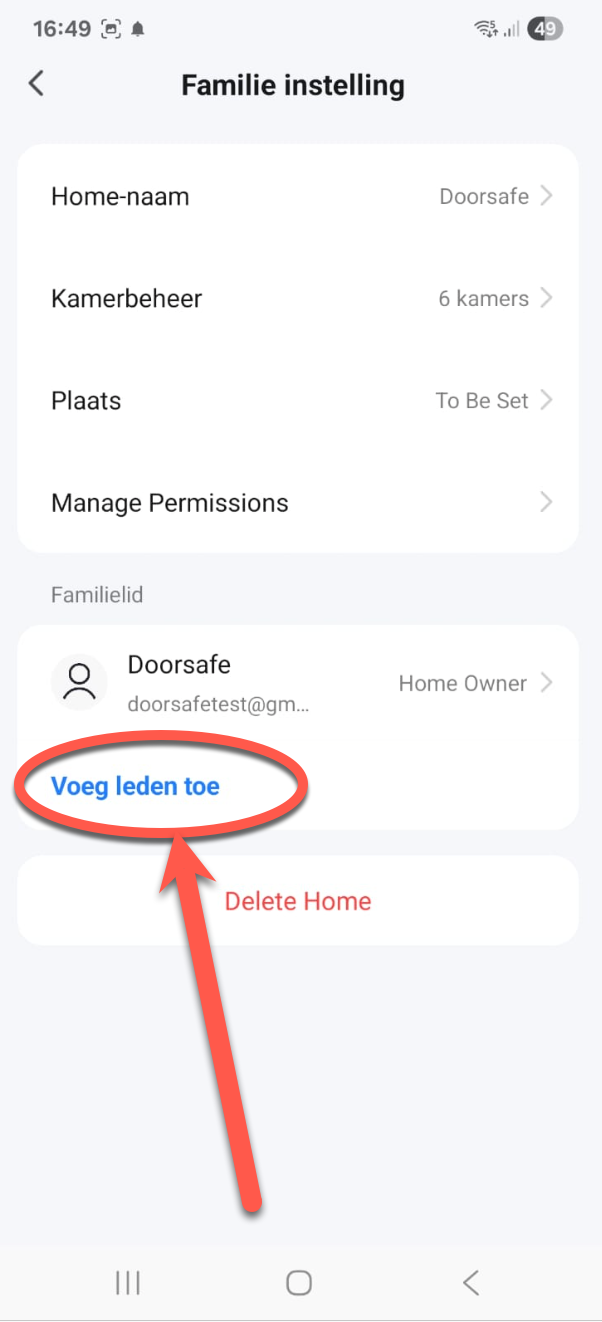Viewport: 602px width, 1322px height.
Task: Open the Doorsafe Home Owner member
Action: pyautogui.click(x=298, y=683)
